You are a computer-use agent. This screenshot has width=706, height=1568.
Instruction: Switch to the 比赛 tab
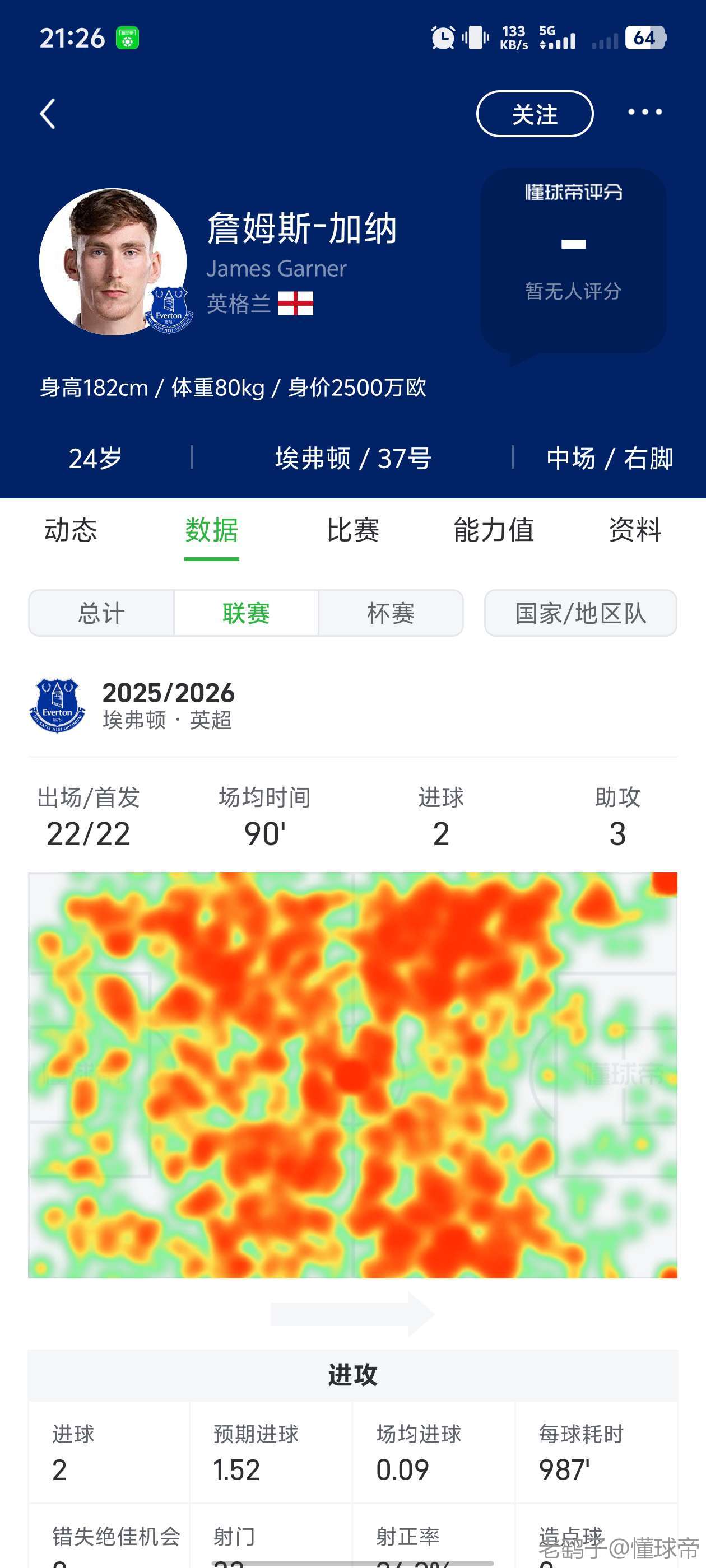(x=352, y=530)
